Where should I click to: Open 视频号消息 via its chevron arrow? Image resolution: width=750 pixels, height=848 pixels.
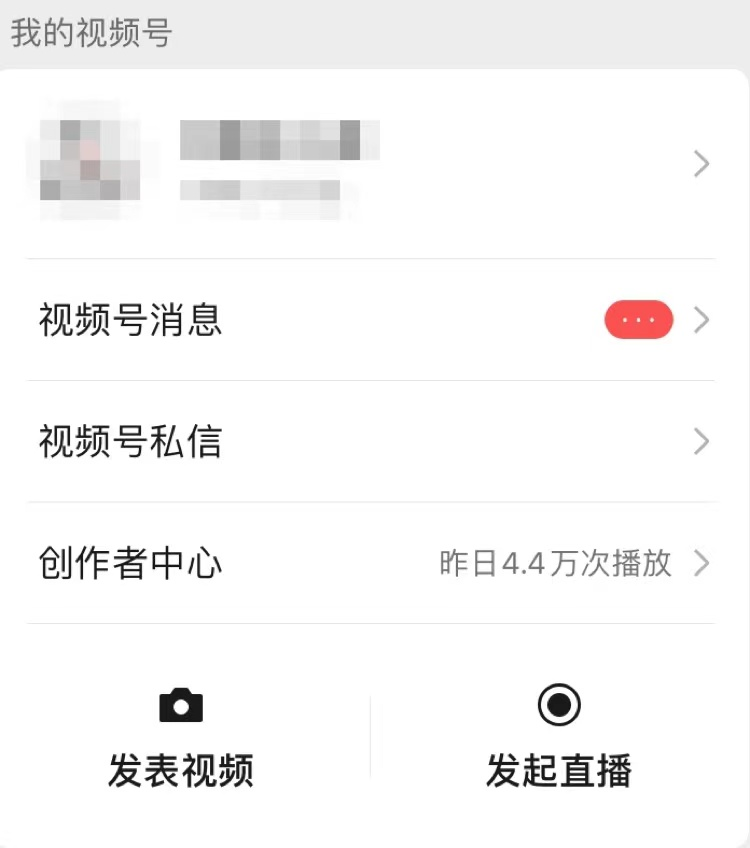tap(700, 320)
